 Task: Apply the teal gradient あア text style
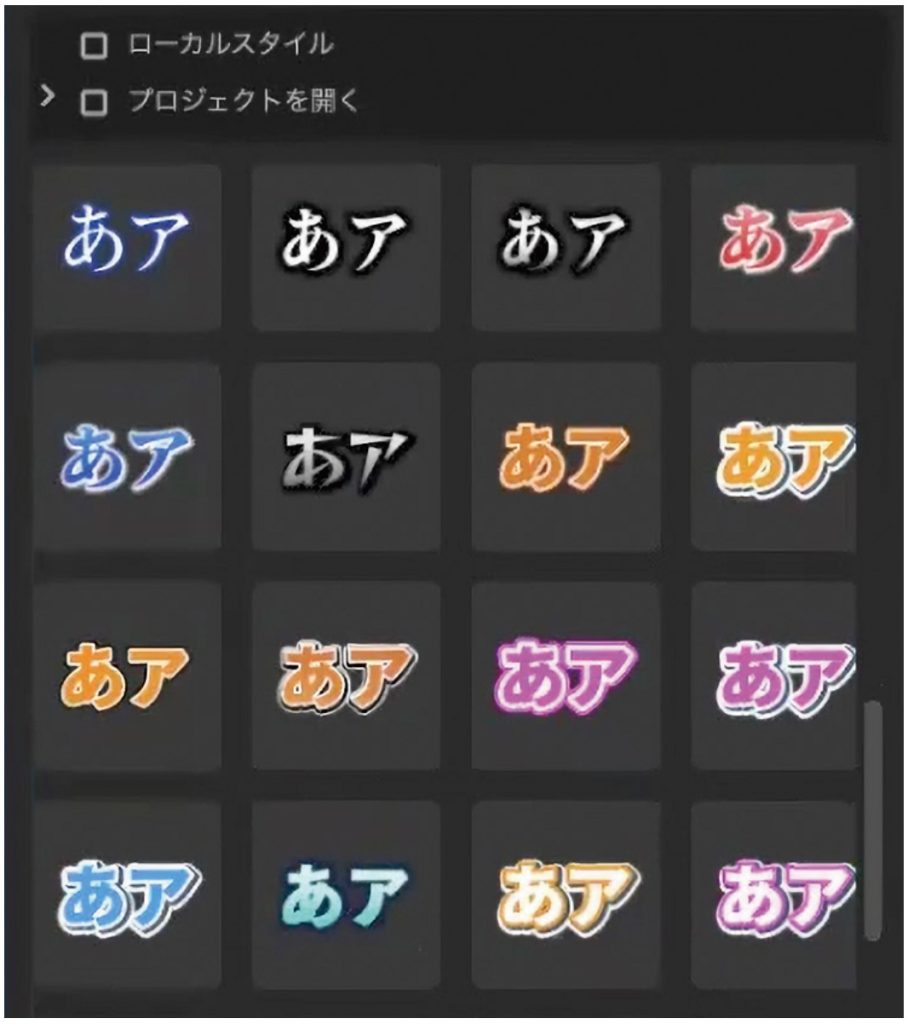click(345, 894)
